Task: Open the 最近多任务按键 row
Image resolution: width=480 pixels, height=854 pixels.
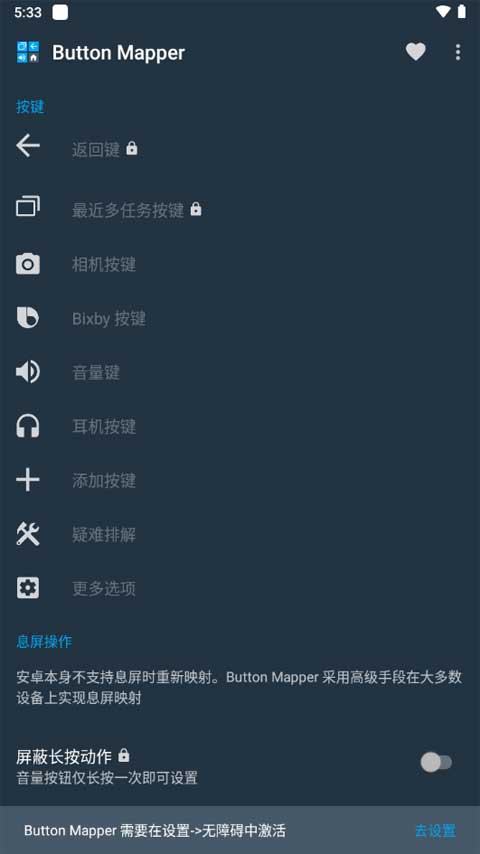Action: pos(240,209)
